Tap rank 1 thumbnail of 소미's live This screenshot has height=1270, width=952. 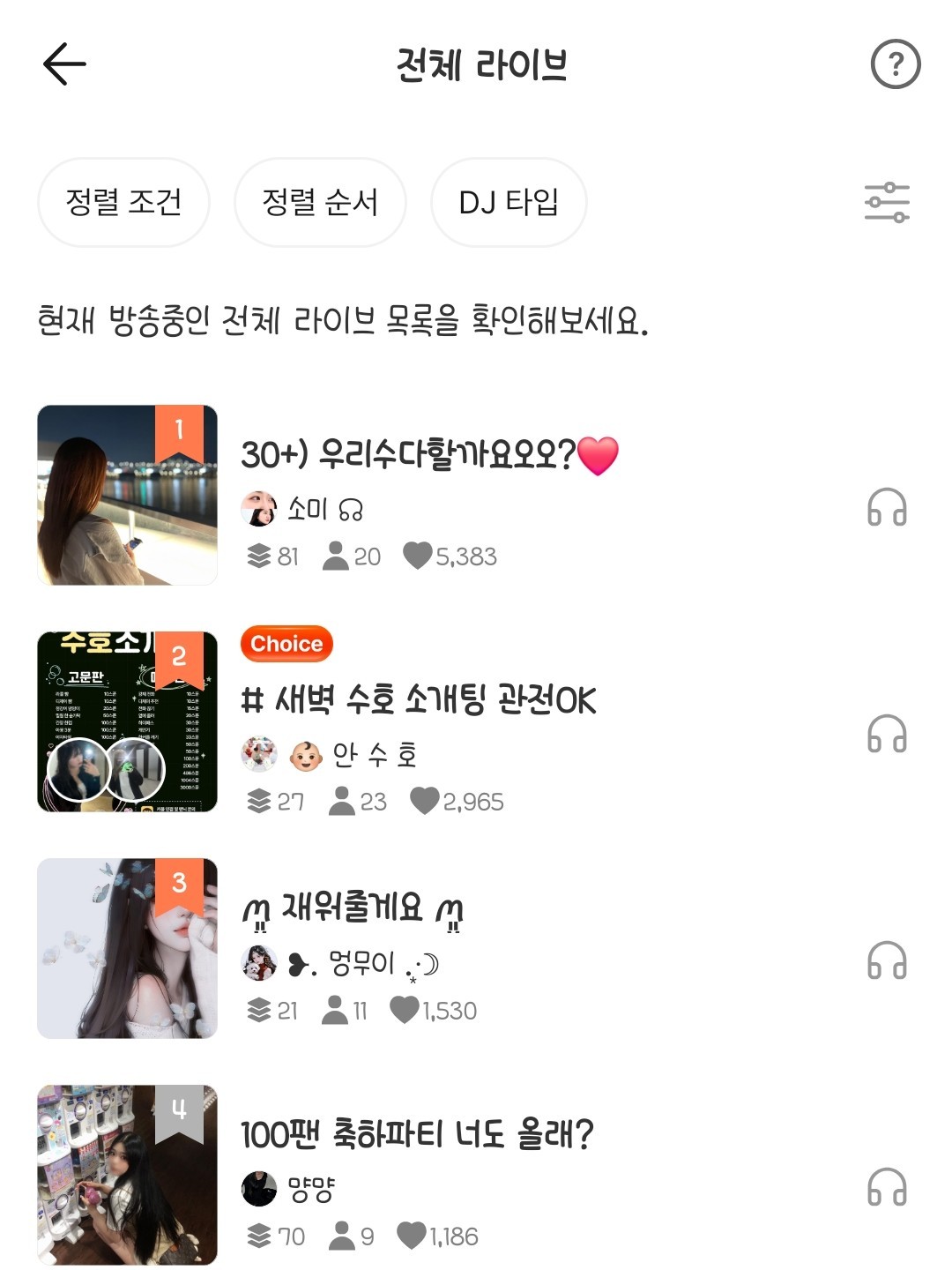click(127, 495)
